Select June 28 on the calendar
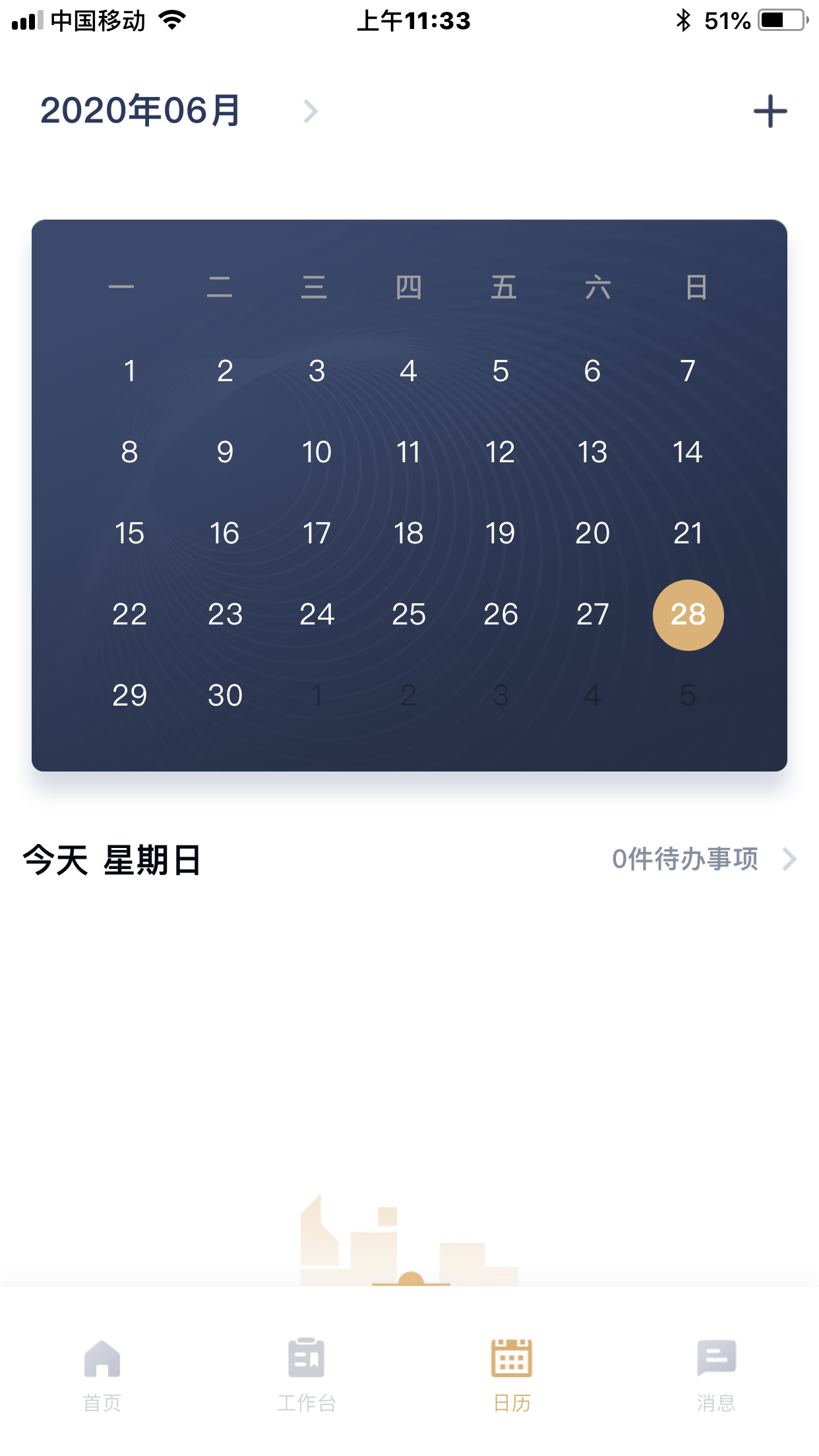The height and width of the screenshot is (1456, 819). coord(688,615)
